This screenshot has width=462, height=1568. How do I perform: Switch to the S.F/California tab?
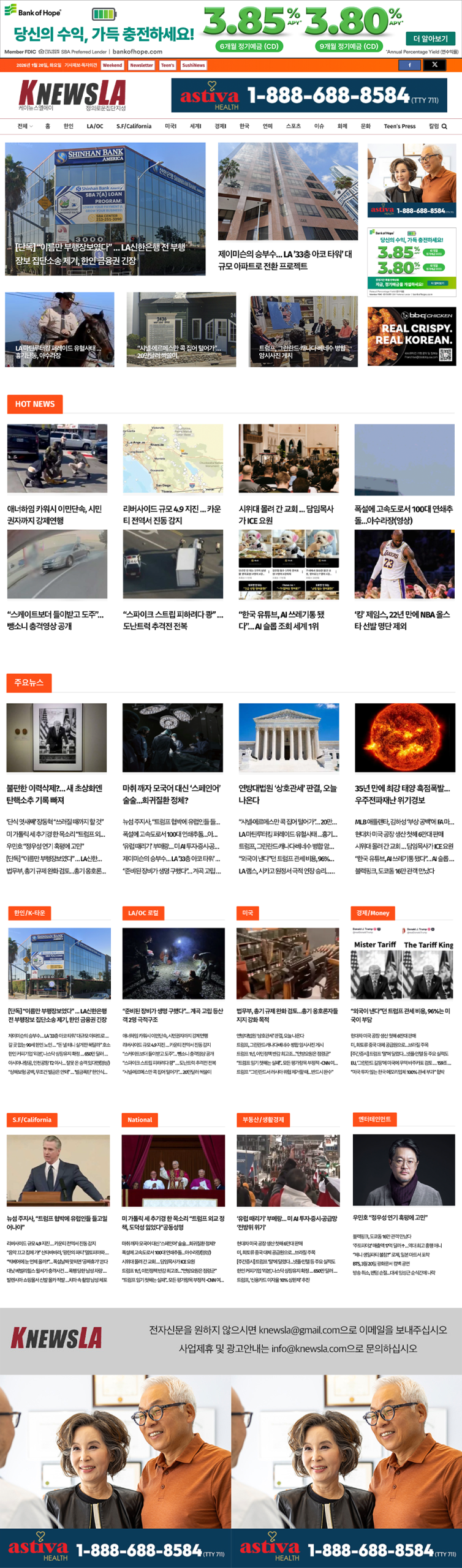point(134,127)
